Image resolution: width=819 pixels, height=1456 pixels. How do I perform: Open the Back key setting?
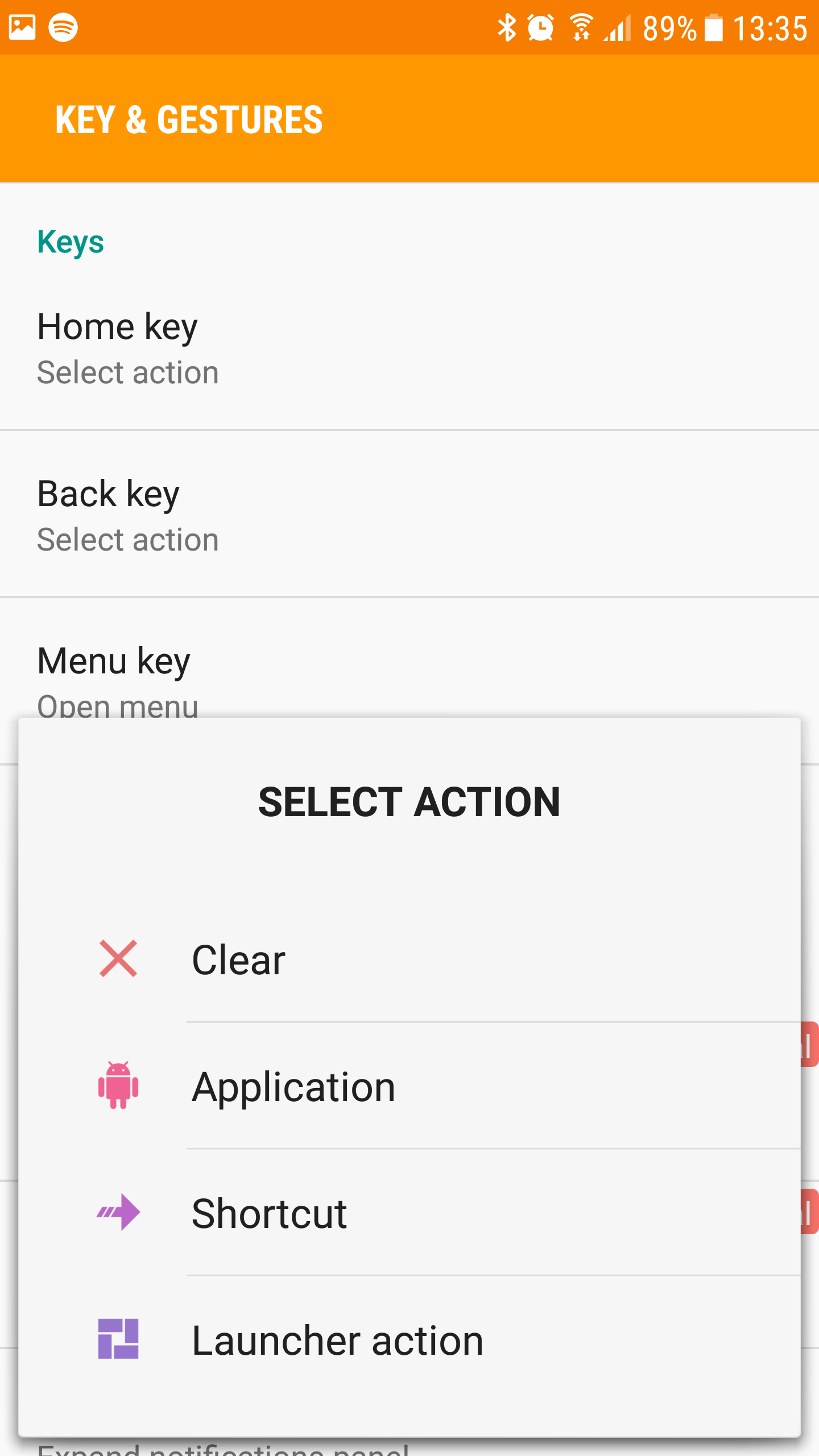click(409, 515)
